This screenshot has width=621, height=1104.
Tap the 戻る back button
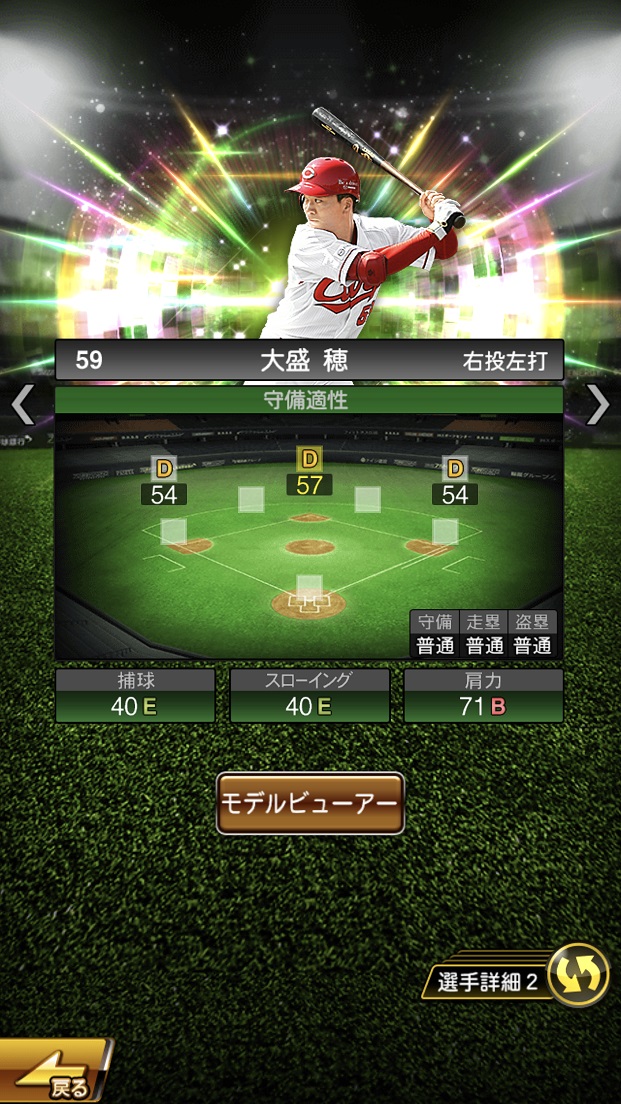click(55, 1074)
